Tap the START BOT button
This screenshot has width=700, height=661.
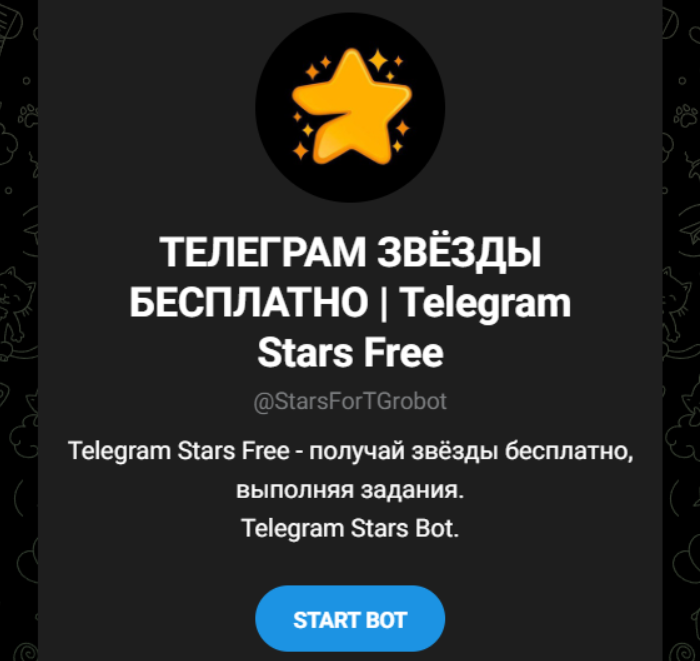pos(350,619)
